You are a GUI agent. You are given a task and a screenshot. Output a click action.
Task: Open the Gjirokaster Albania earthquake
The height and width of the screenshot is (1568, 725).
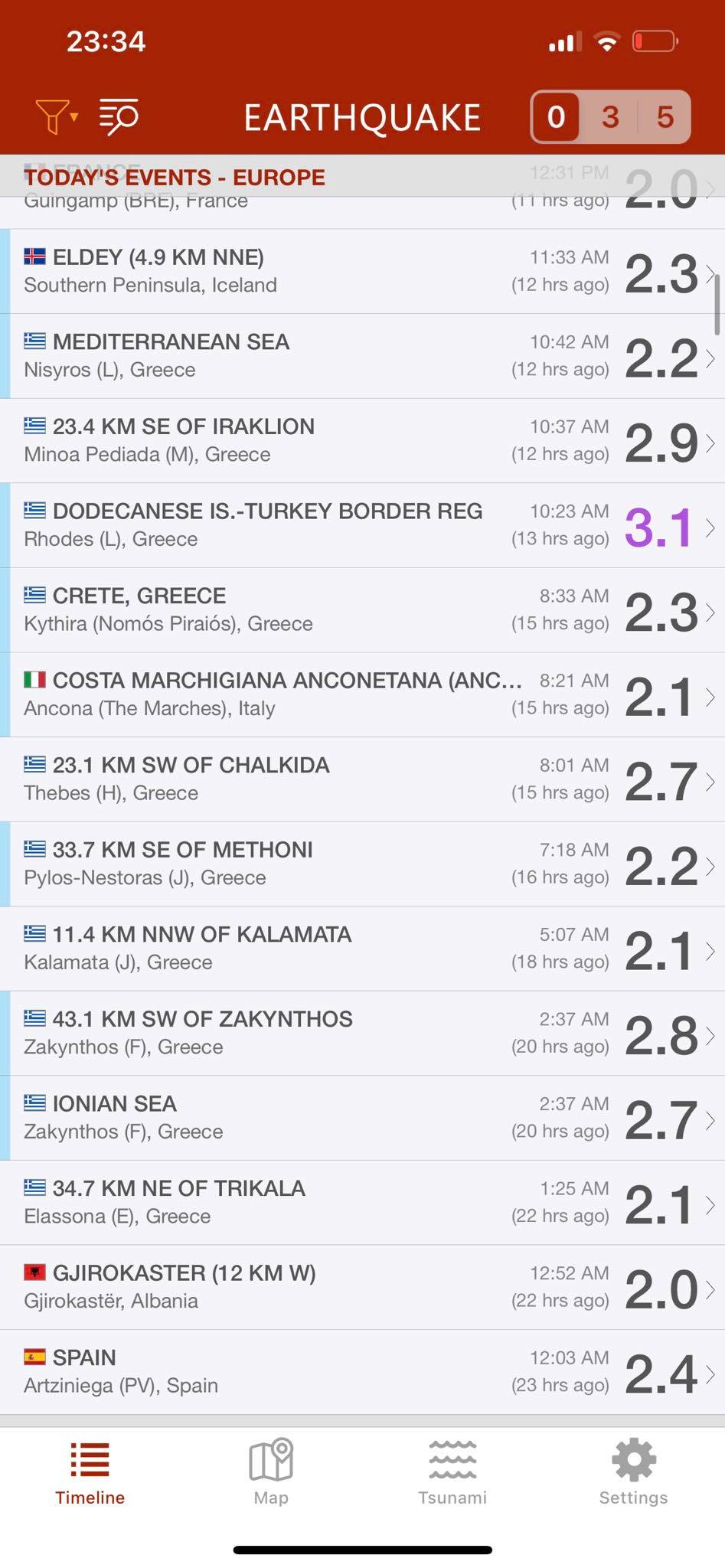pos(362,1287)
